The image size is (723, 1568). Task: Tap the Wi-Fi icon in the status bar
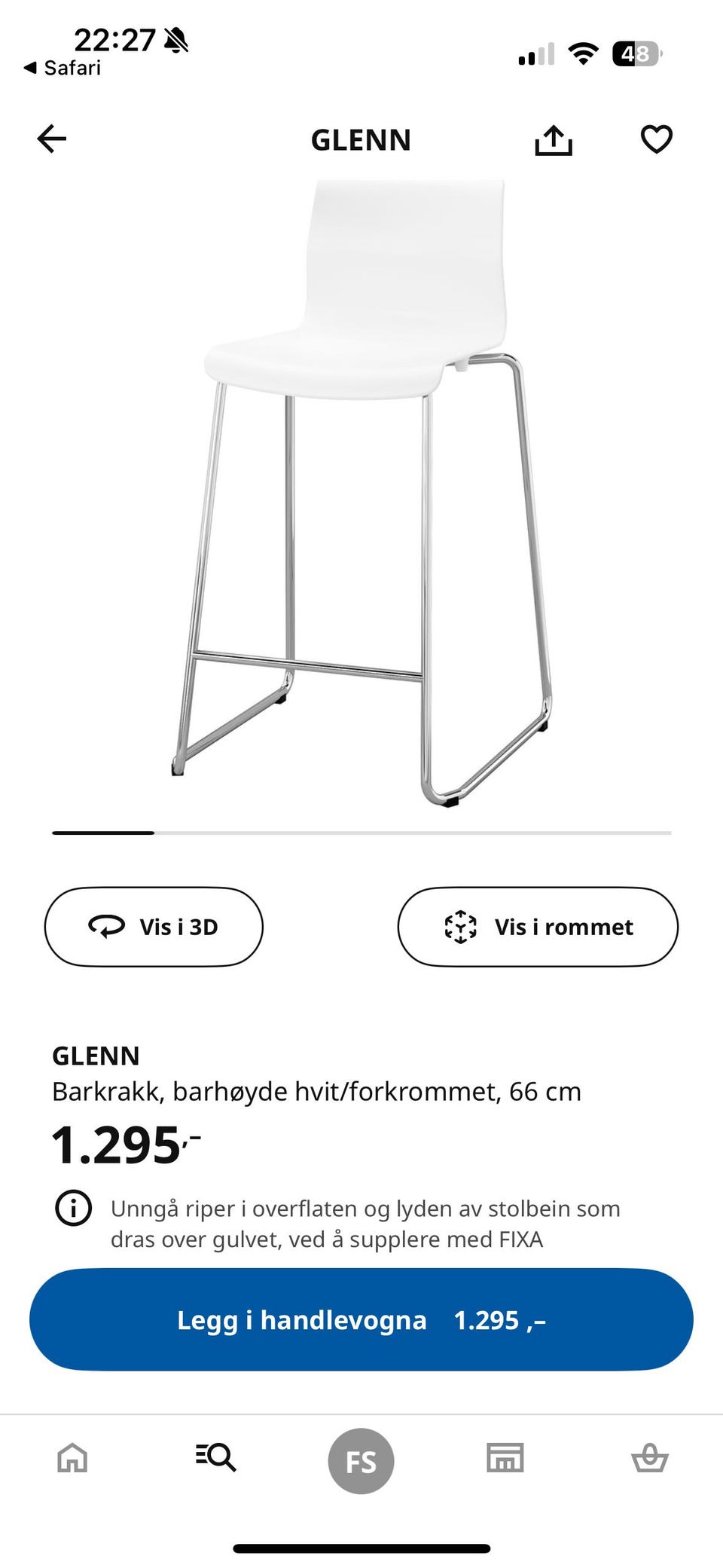pos(584,50)
